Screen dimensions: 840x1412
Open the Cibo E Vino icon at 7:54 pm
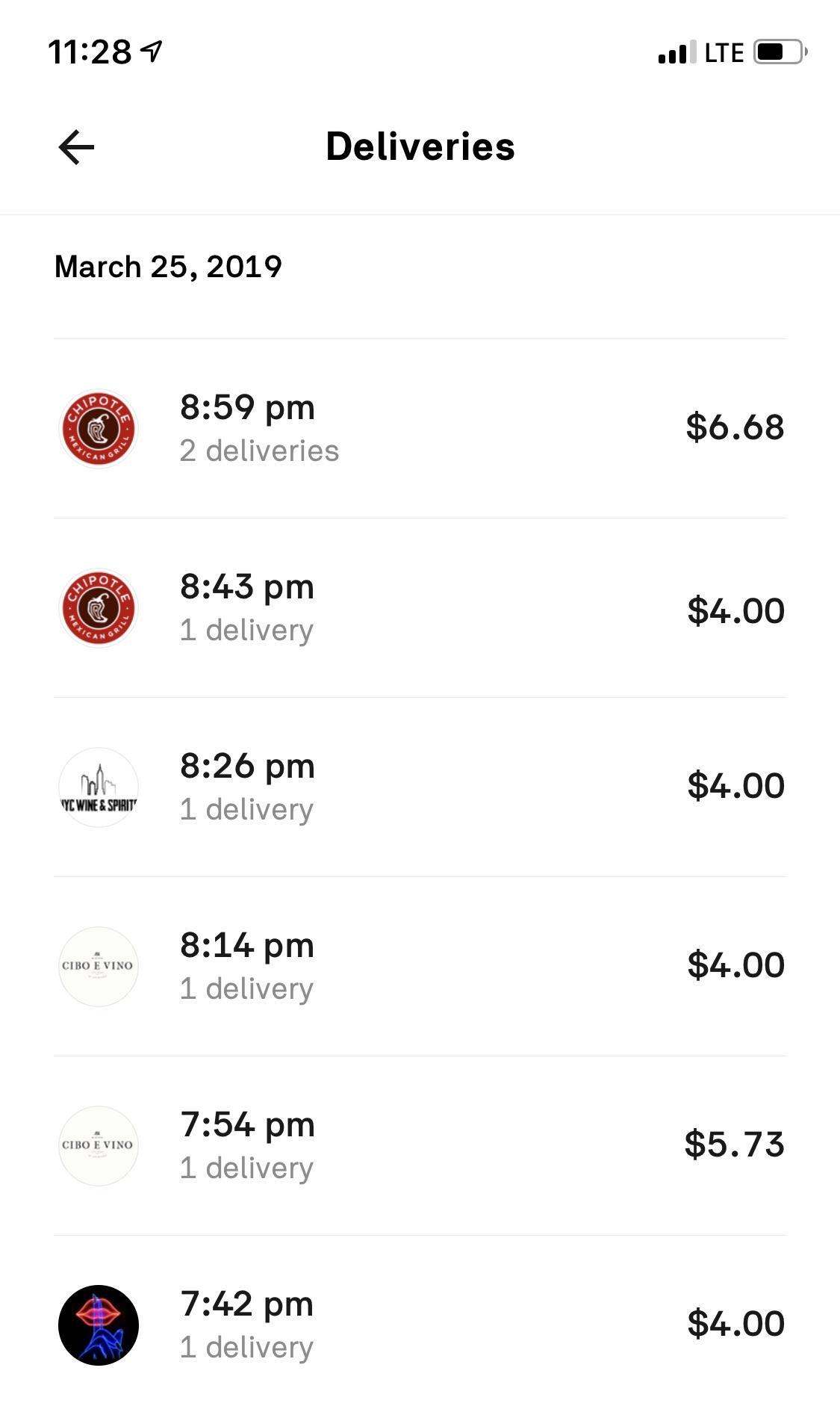point(98,1145)
